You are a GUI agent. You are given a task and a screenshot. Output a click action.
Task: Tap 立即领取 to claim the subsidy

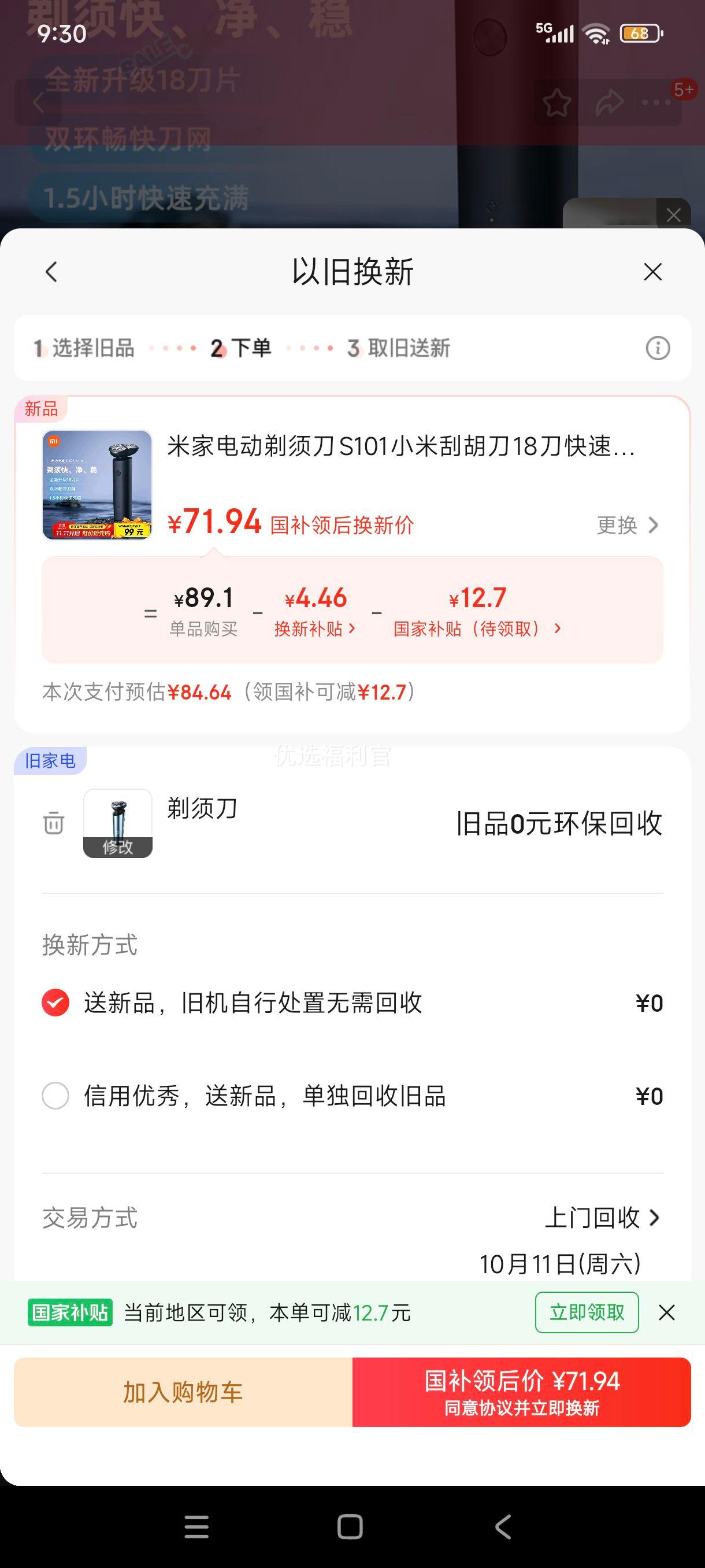coord(587,1312)
